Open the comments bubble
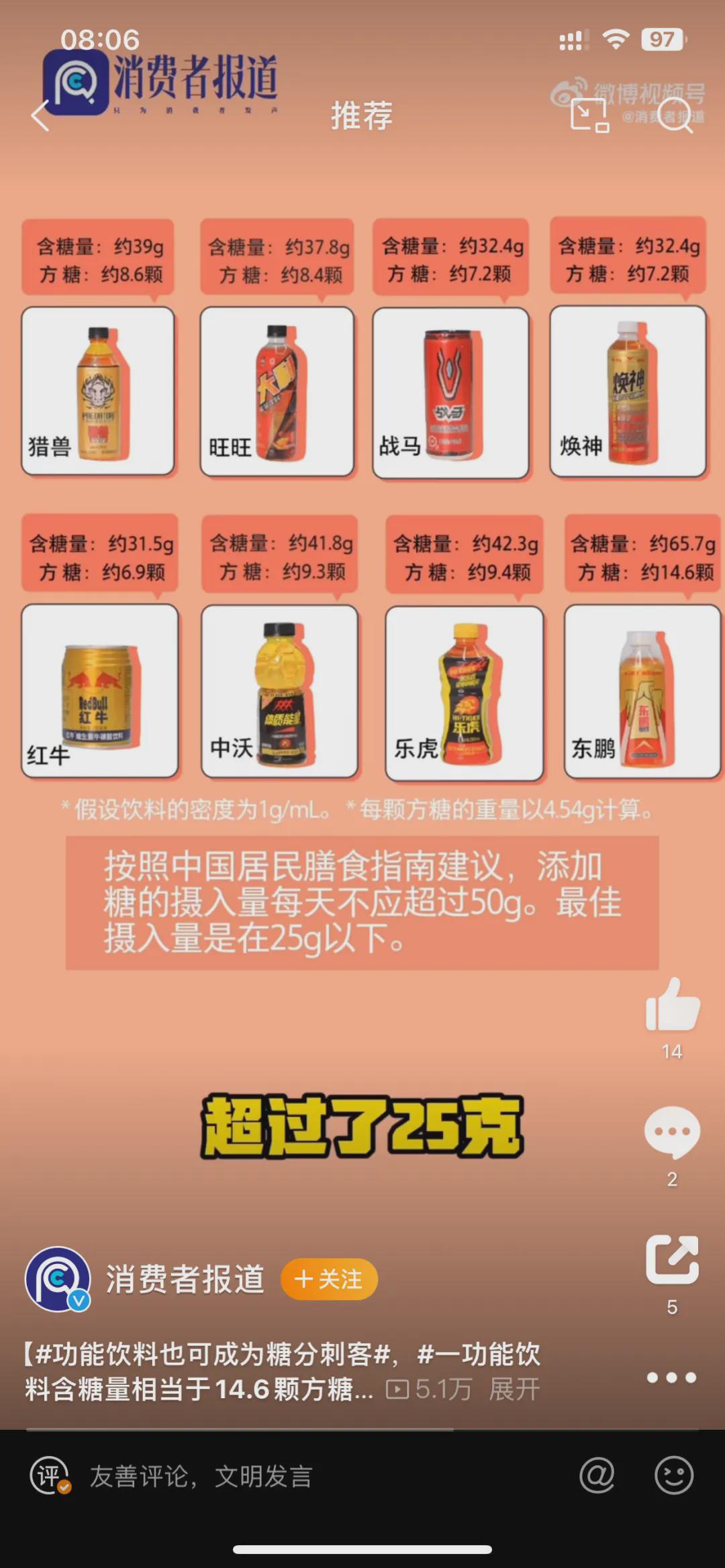 pos(672,1132)
